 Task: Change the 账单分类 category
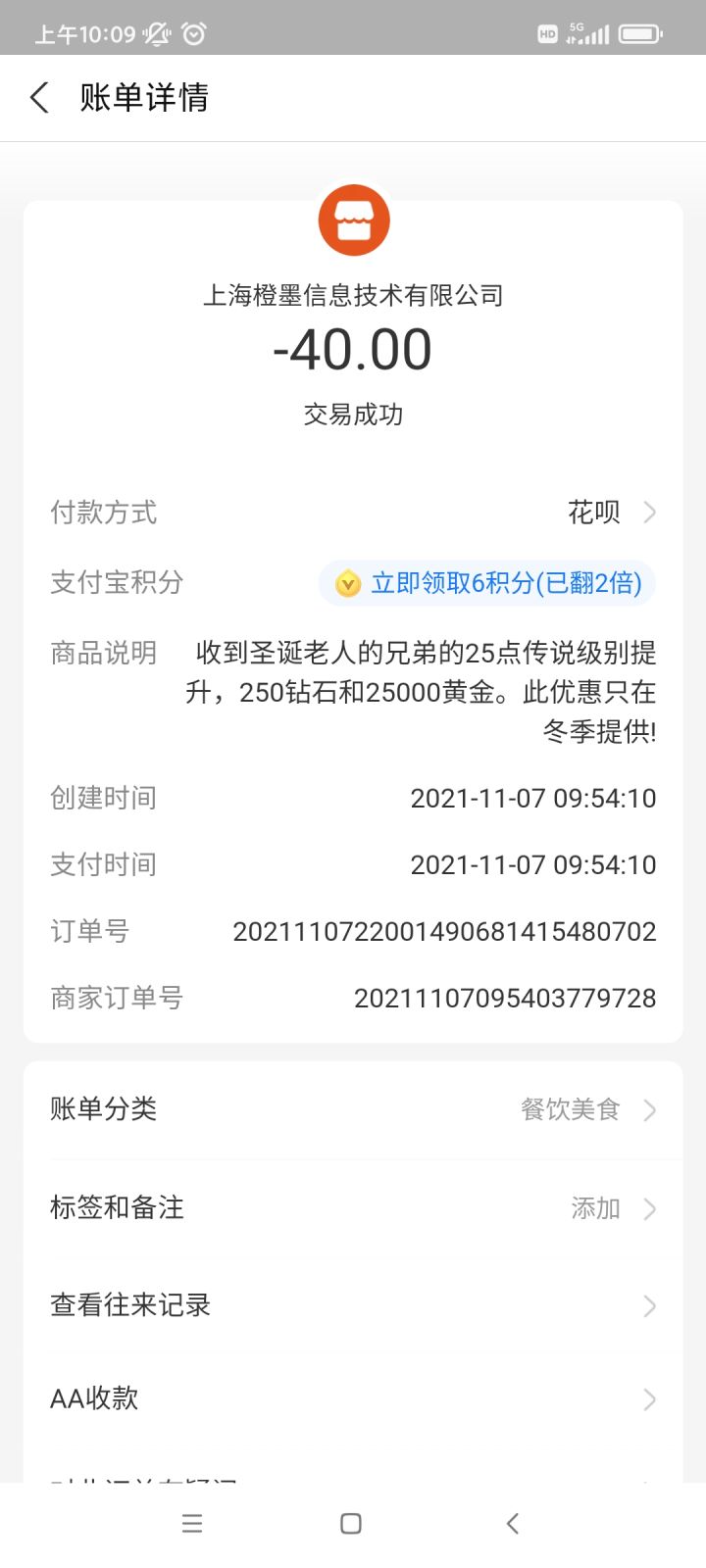pyautogui.click(x=353, y=1109)
